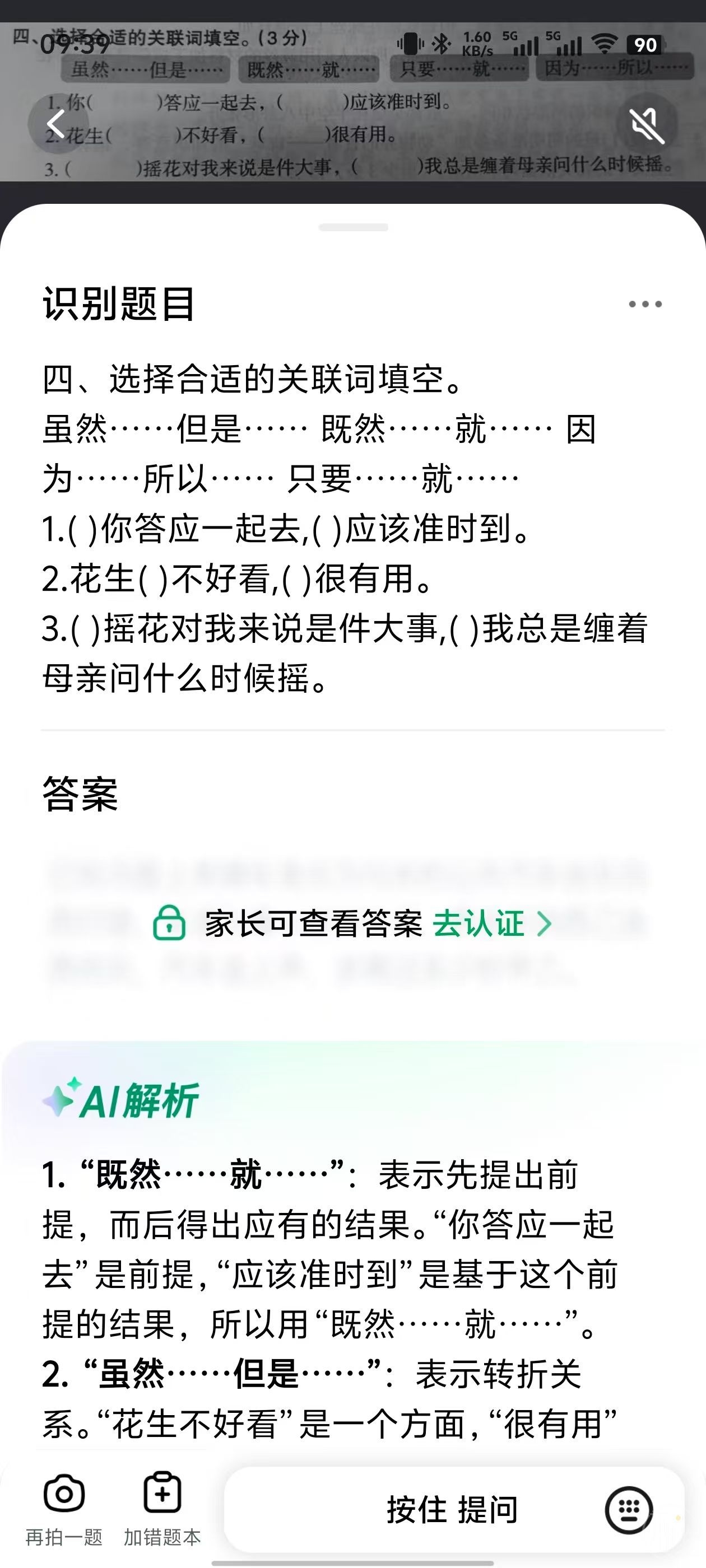Tap 按住 提问 to ask by voice

point(452,1510)
